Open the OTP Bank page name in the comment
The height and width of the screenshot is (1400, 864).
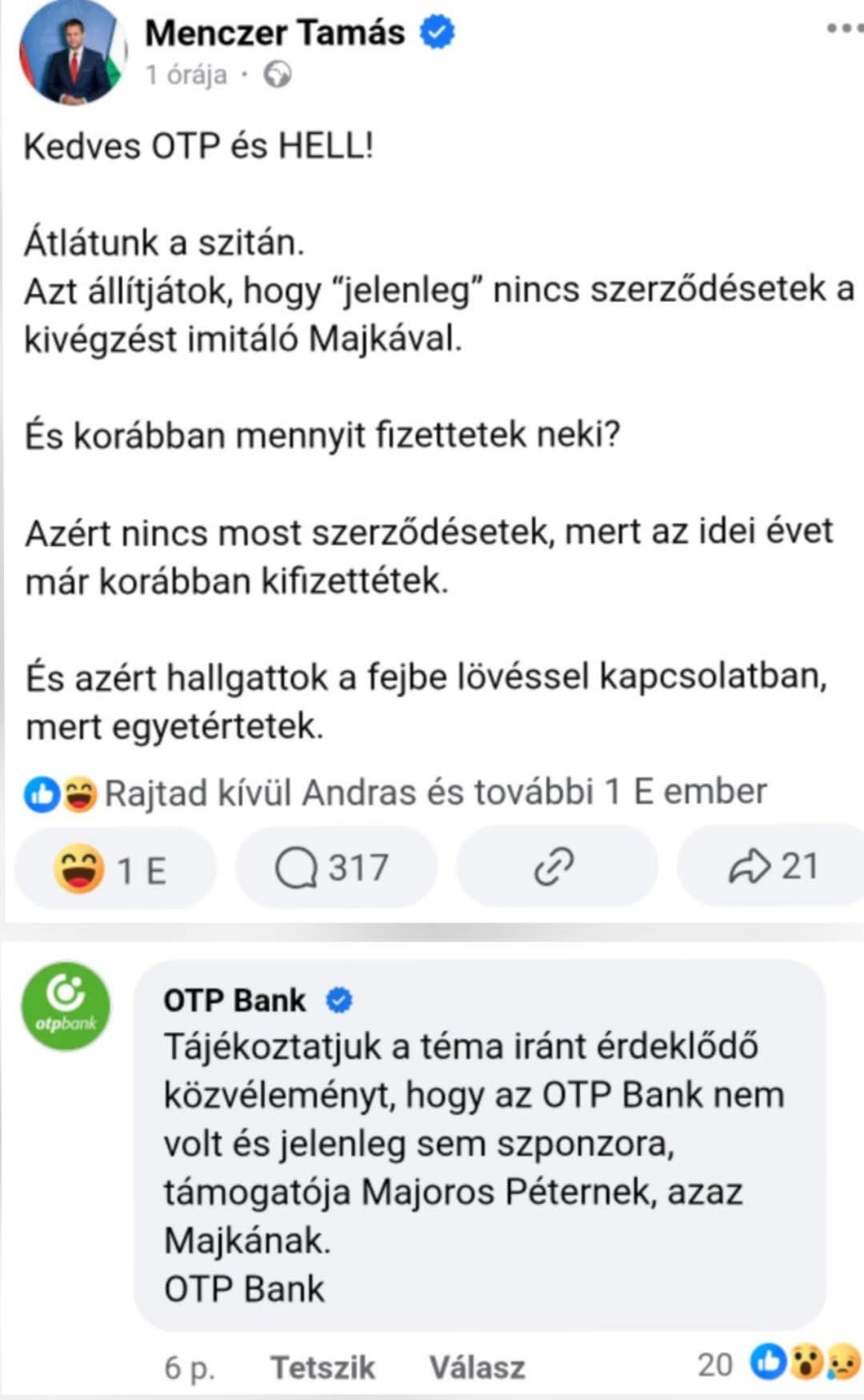point(234,1001)
